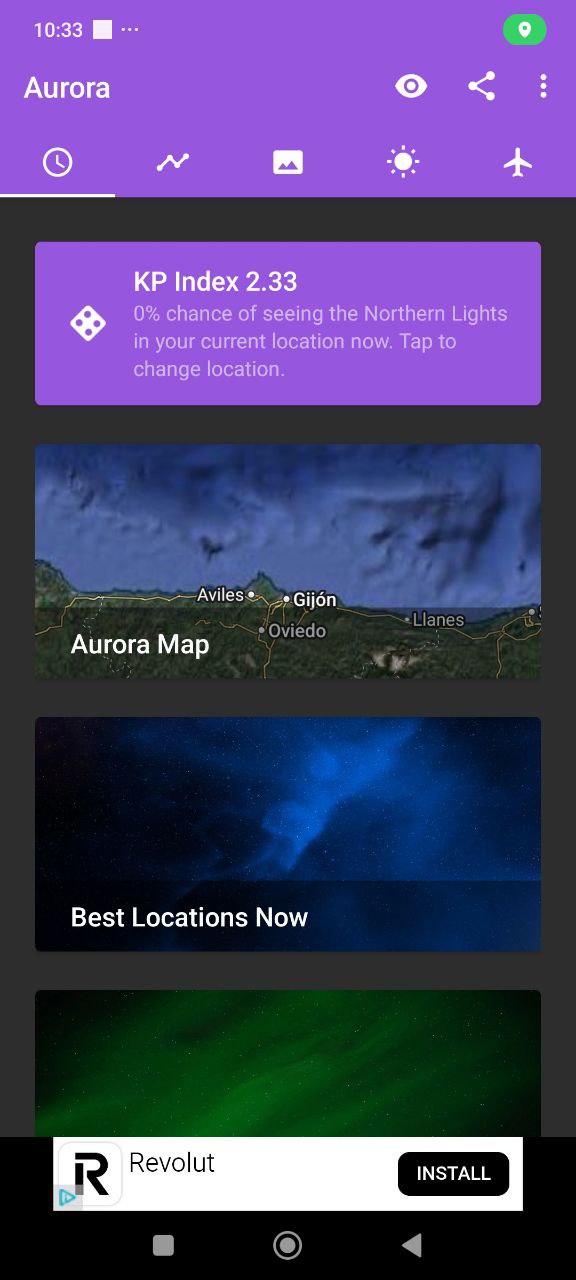
Task: Switch to the photo gallery tab
Action: tap(288, 162)
